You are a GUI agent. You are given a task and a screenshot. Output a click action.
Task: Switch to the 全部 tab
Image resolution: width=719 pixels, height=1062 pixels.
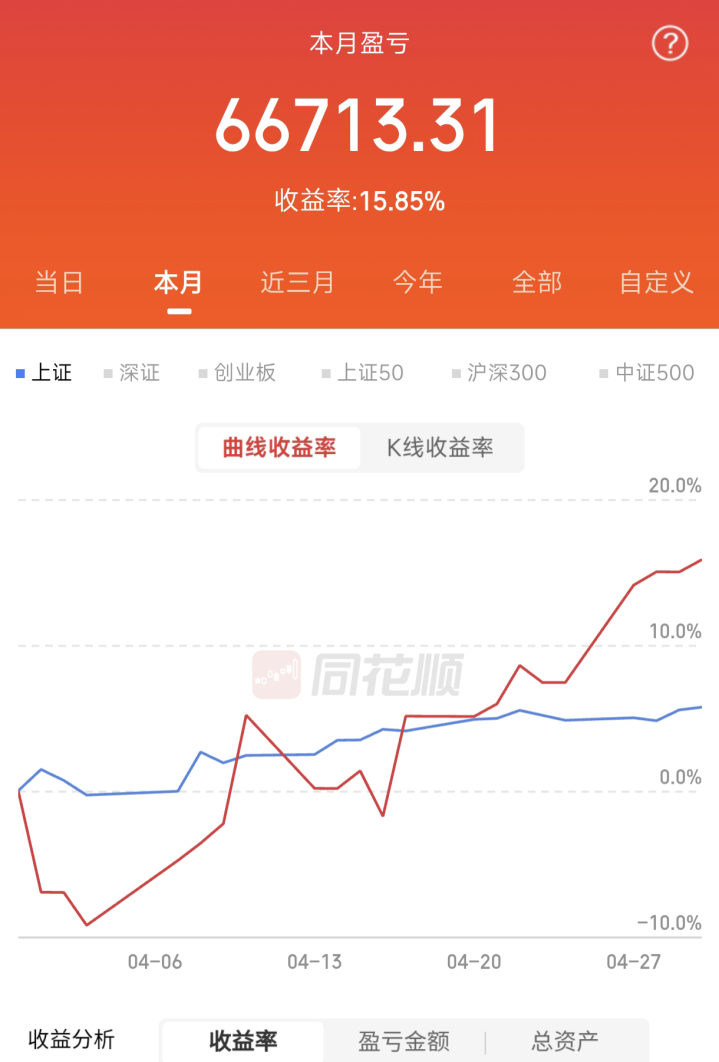click(537, 282)
